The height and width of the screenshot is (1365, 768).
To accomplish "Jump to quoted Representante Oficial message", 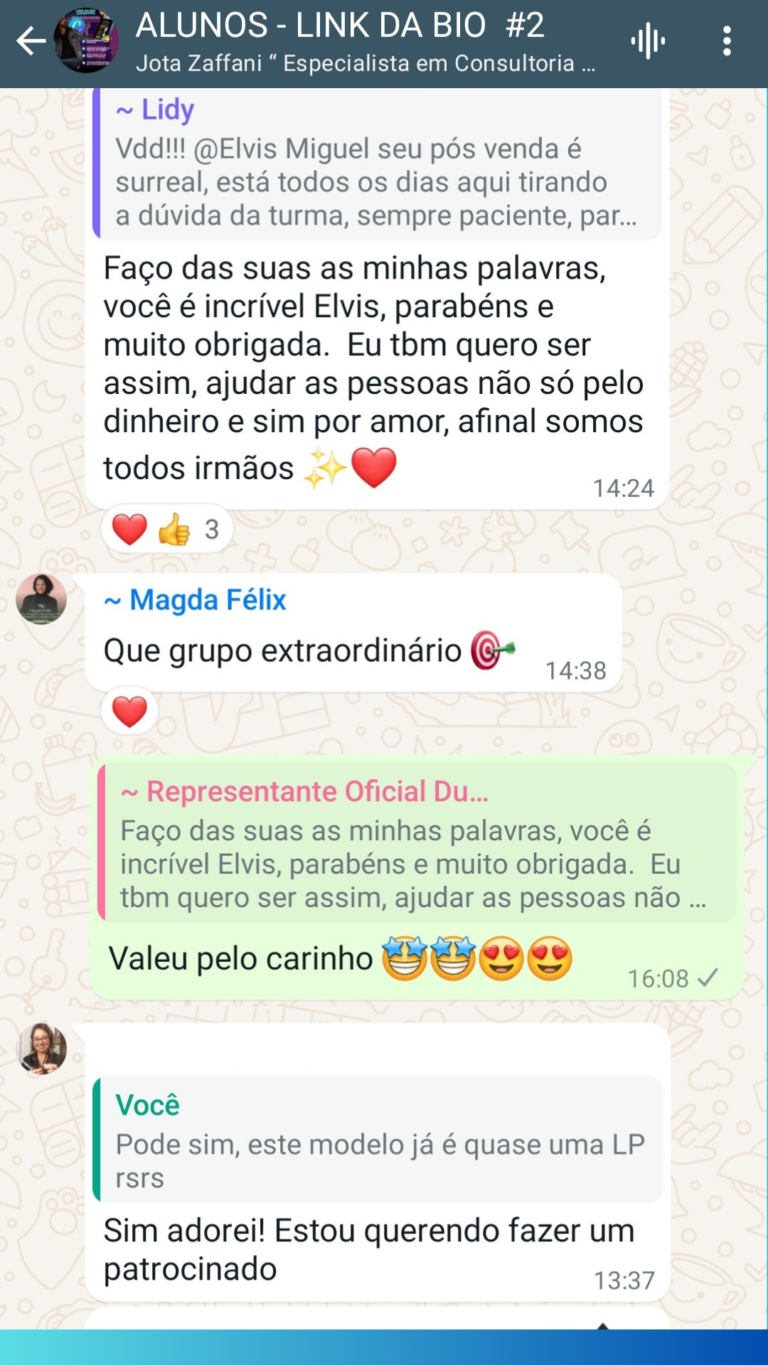I will coord(417,842).
